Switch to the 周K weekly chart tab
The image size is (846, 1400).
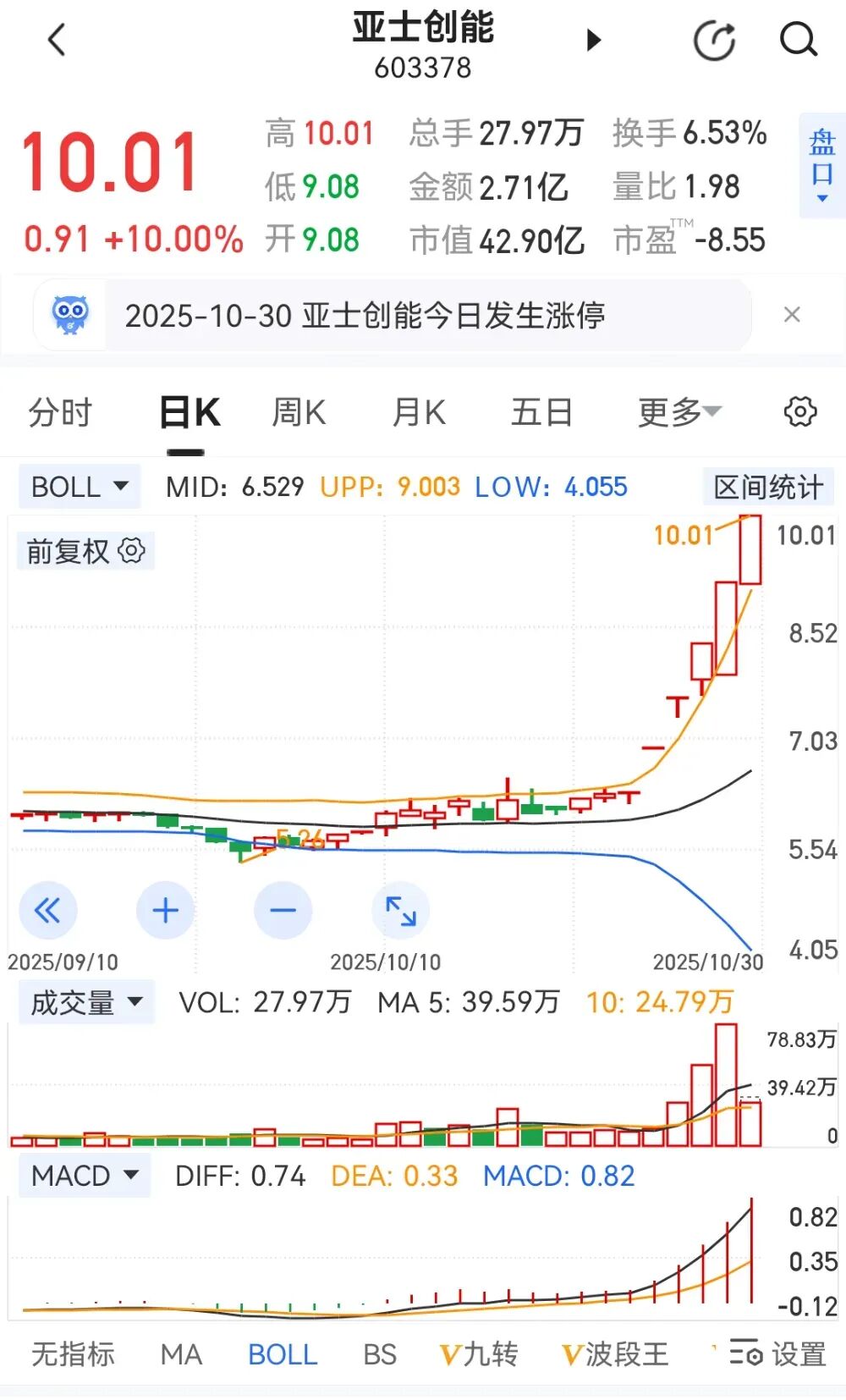[x=297, y=412]
